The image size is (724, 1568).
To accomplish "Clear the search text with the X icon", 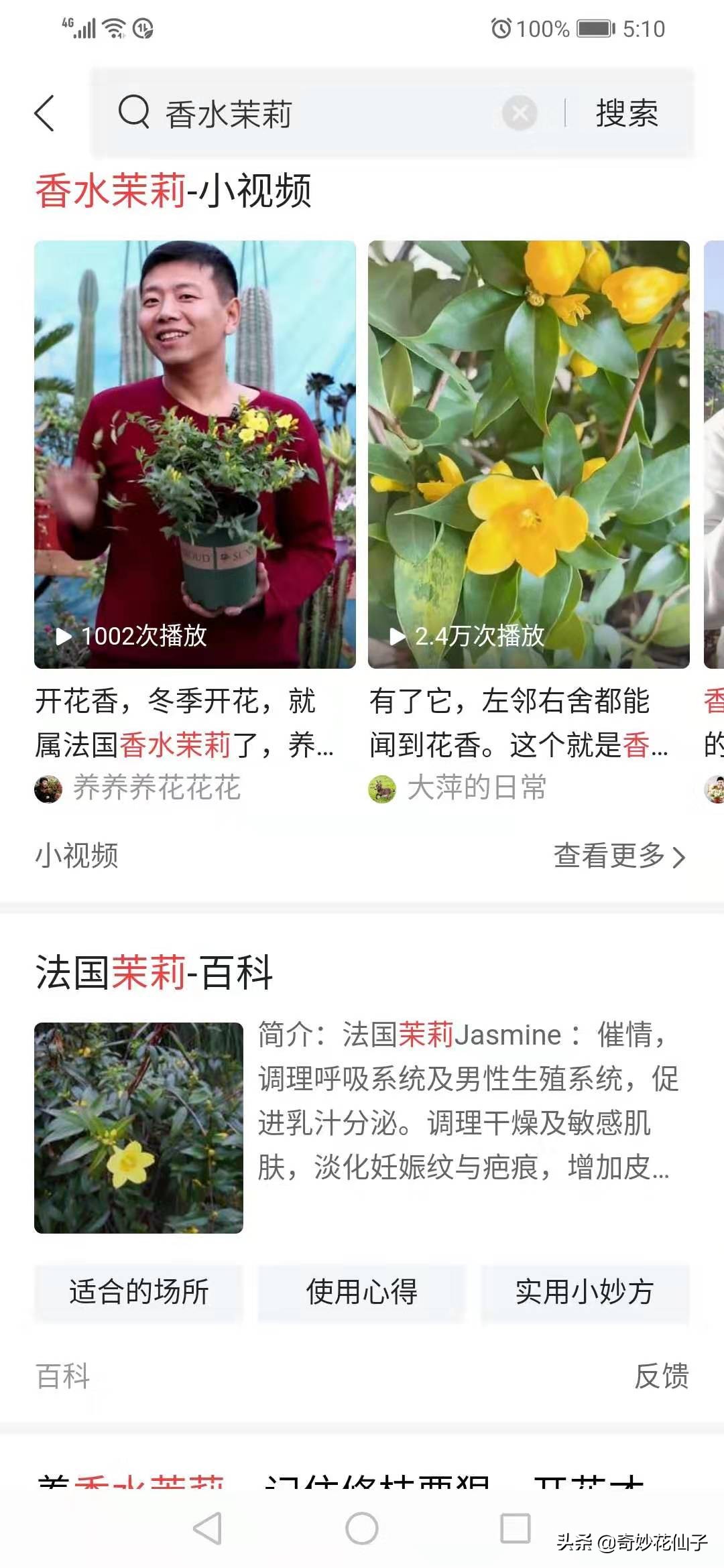I will [x=519, y=113].
